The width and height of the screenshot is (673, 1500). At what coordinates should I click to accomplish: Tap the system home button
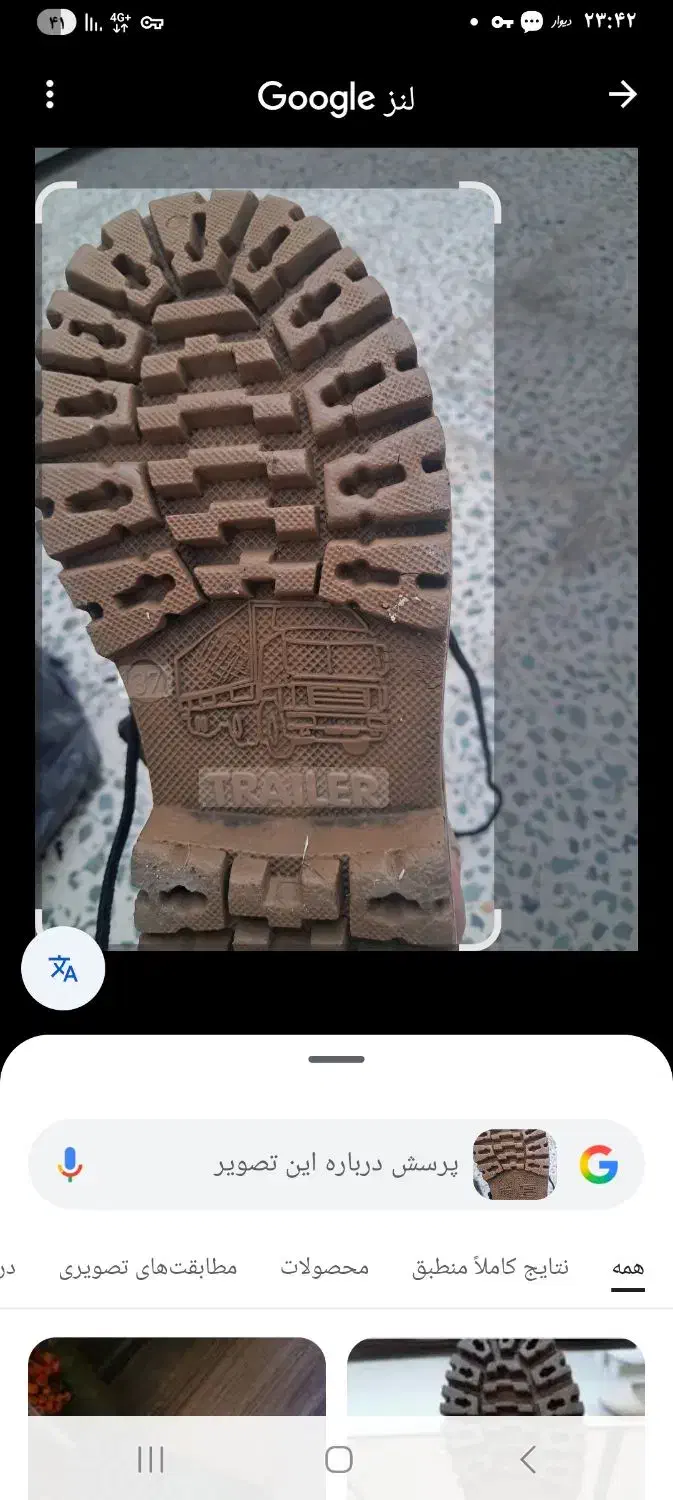click(x=339, y=1460)
